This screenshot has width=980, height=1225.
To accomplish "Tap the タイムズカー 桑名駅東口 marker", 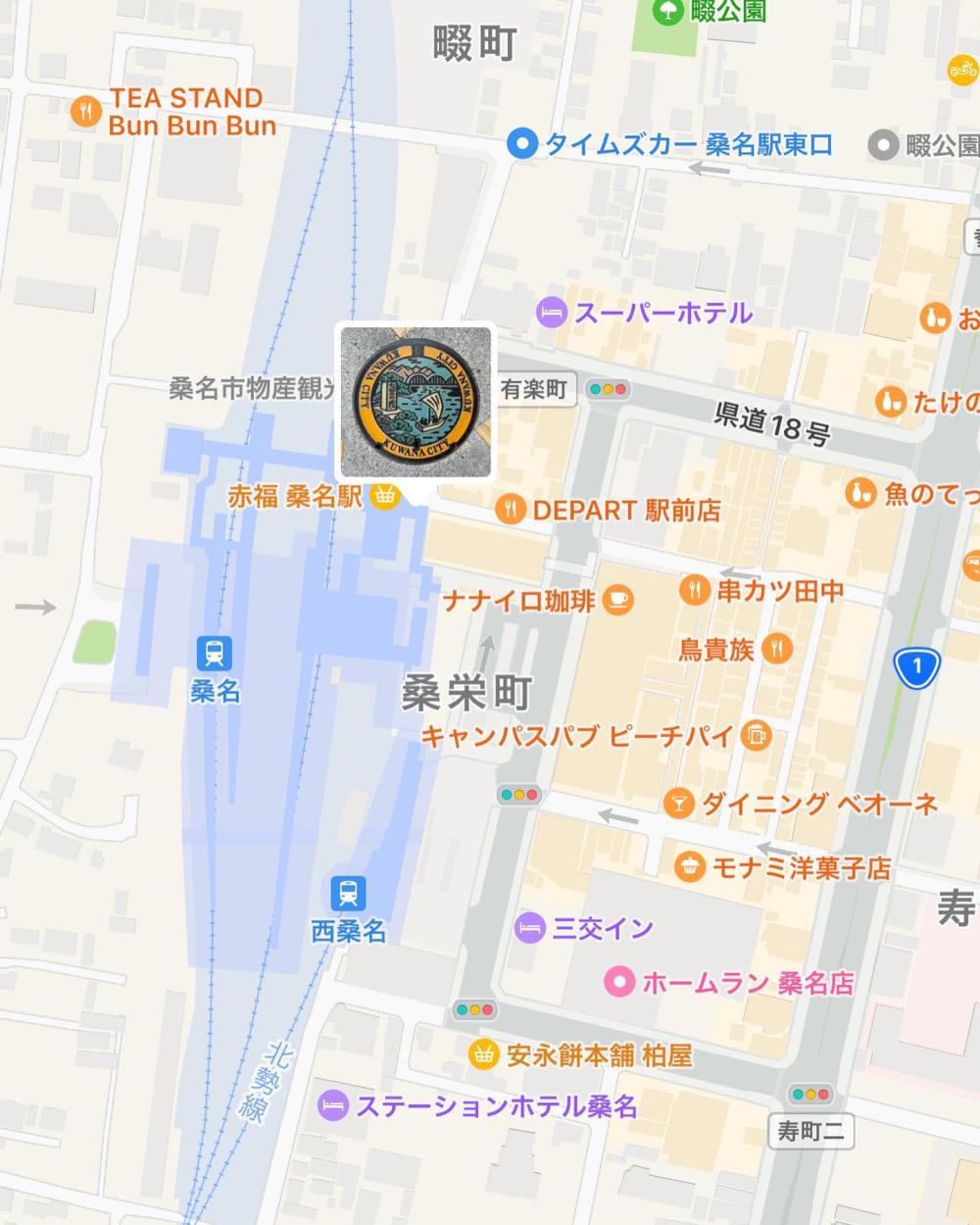I will 523,145.
